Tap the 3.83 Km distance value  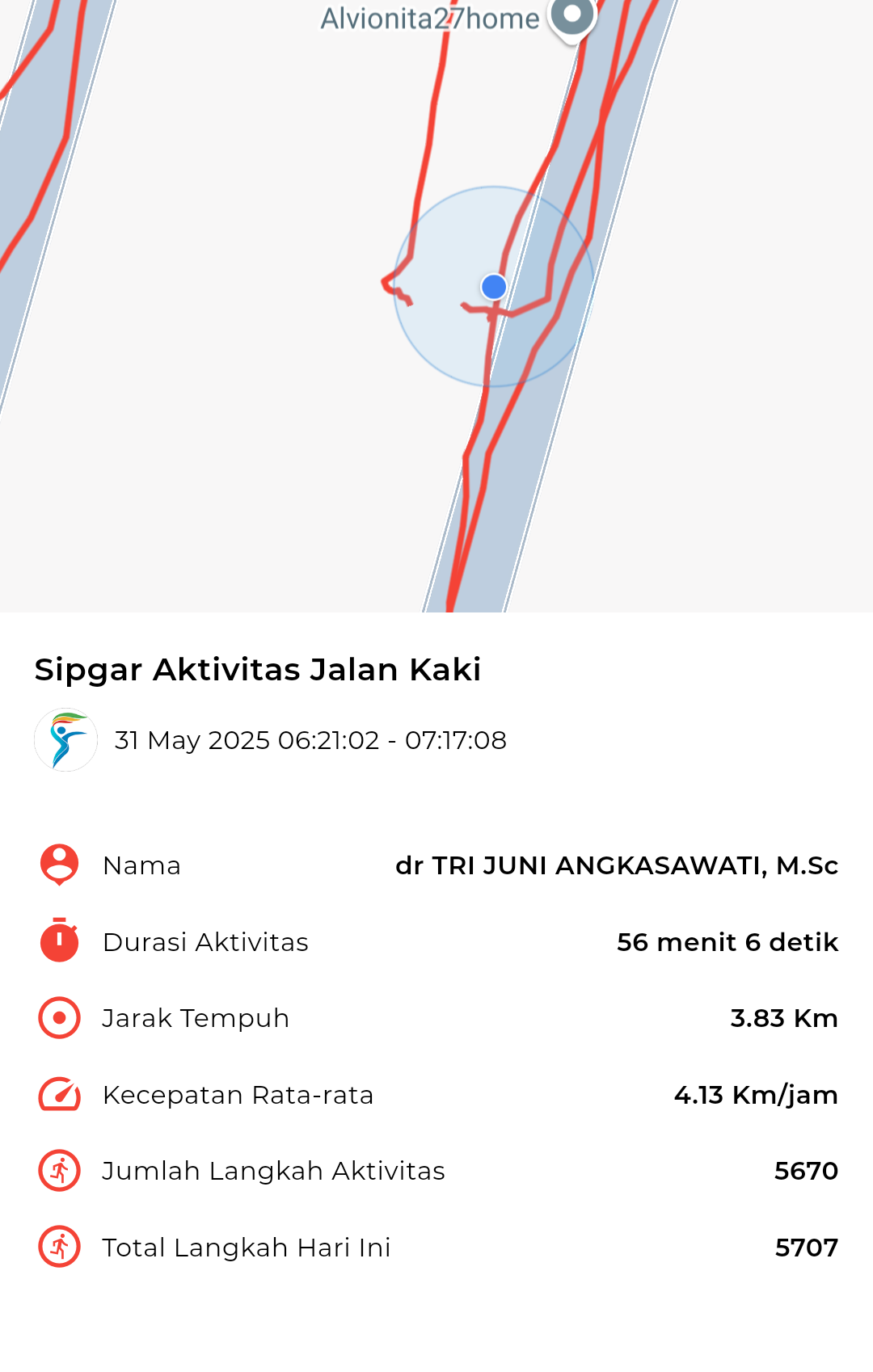[x=785, y=1017]
